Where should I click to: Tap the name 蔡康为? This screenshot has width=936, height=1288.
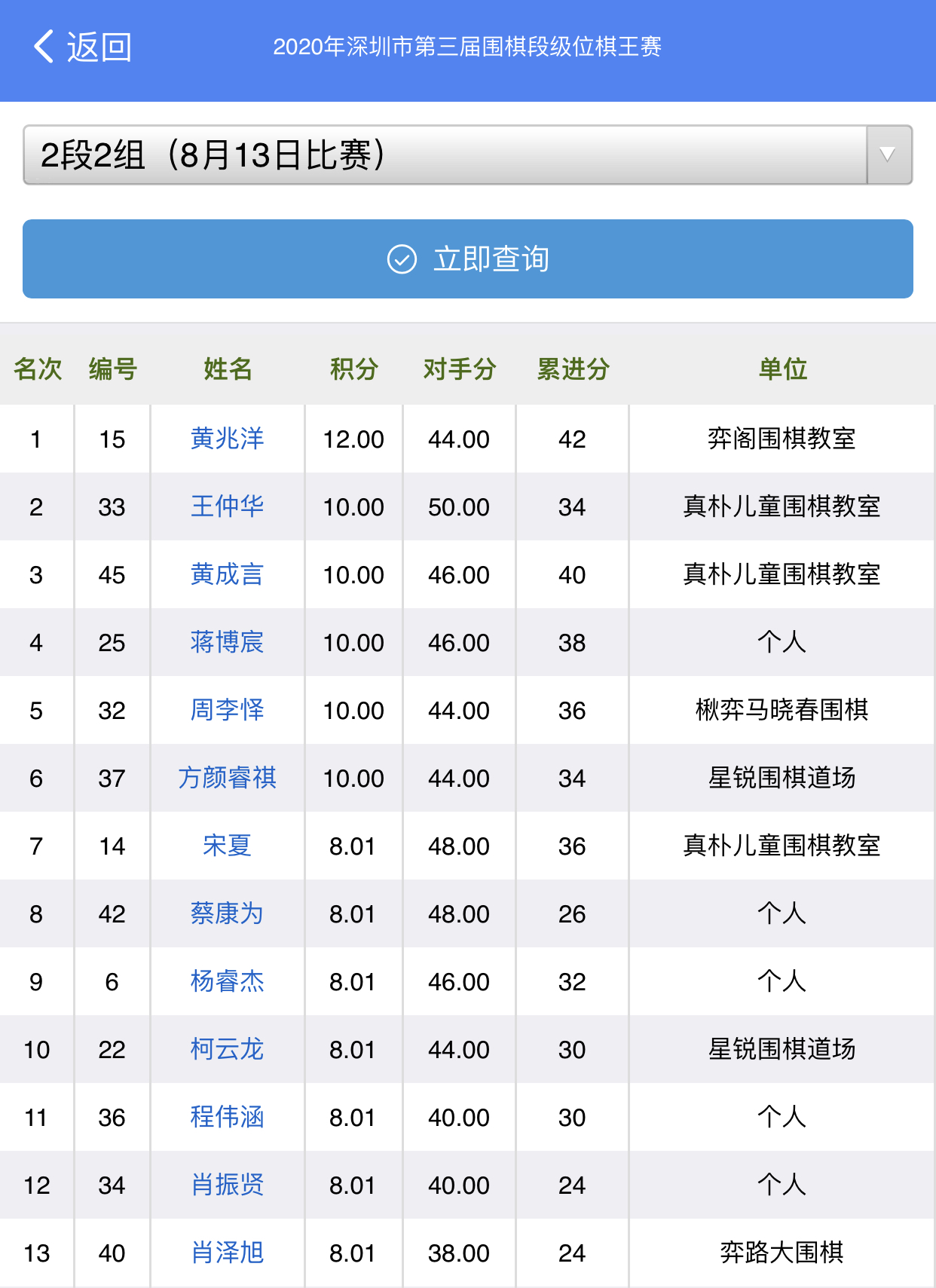pos(227,913)
